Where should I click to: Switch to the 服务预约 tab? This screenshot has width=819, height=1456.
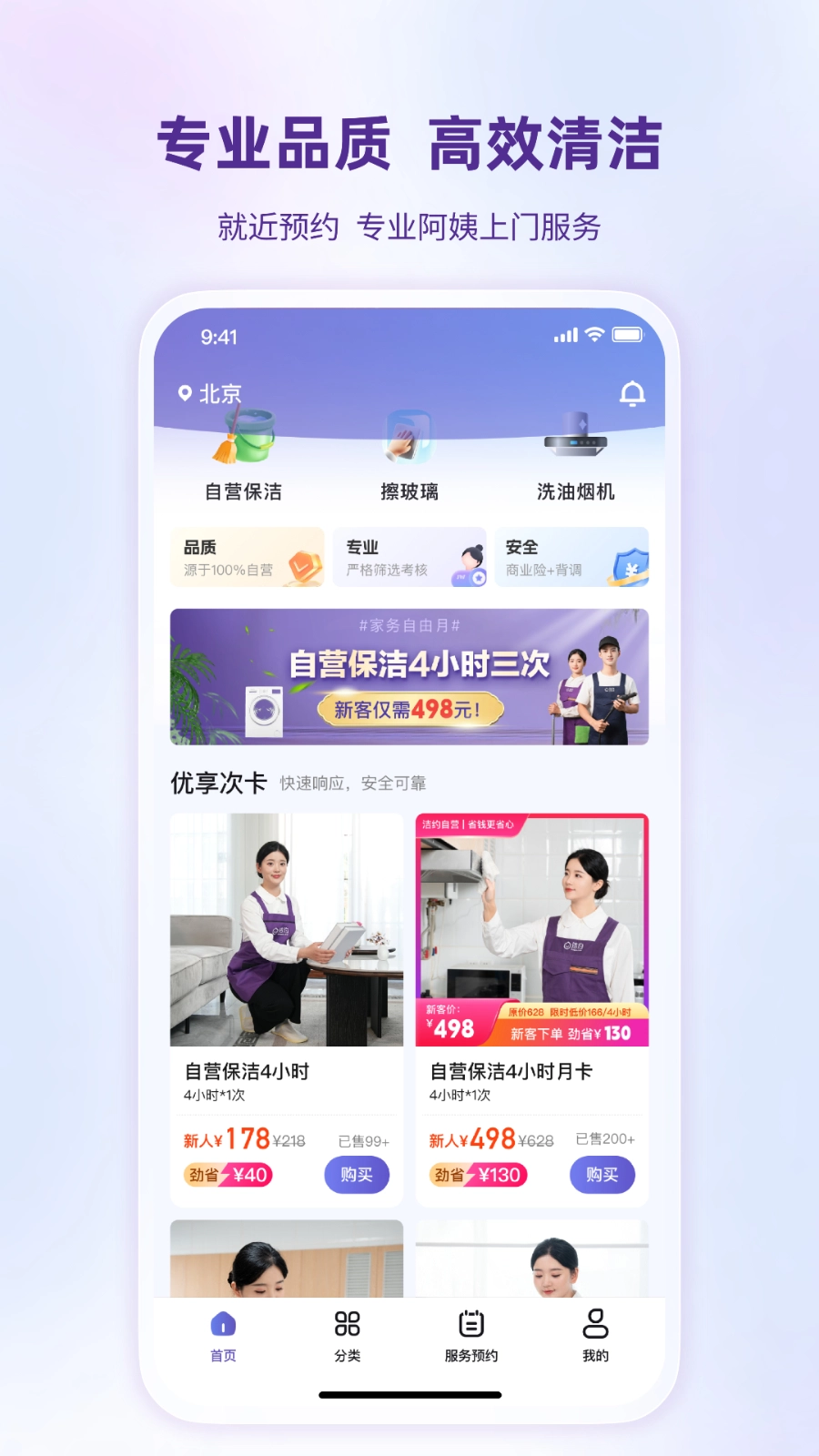(469, 1338)
